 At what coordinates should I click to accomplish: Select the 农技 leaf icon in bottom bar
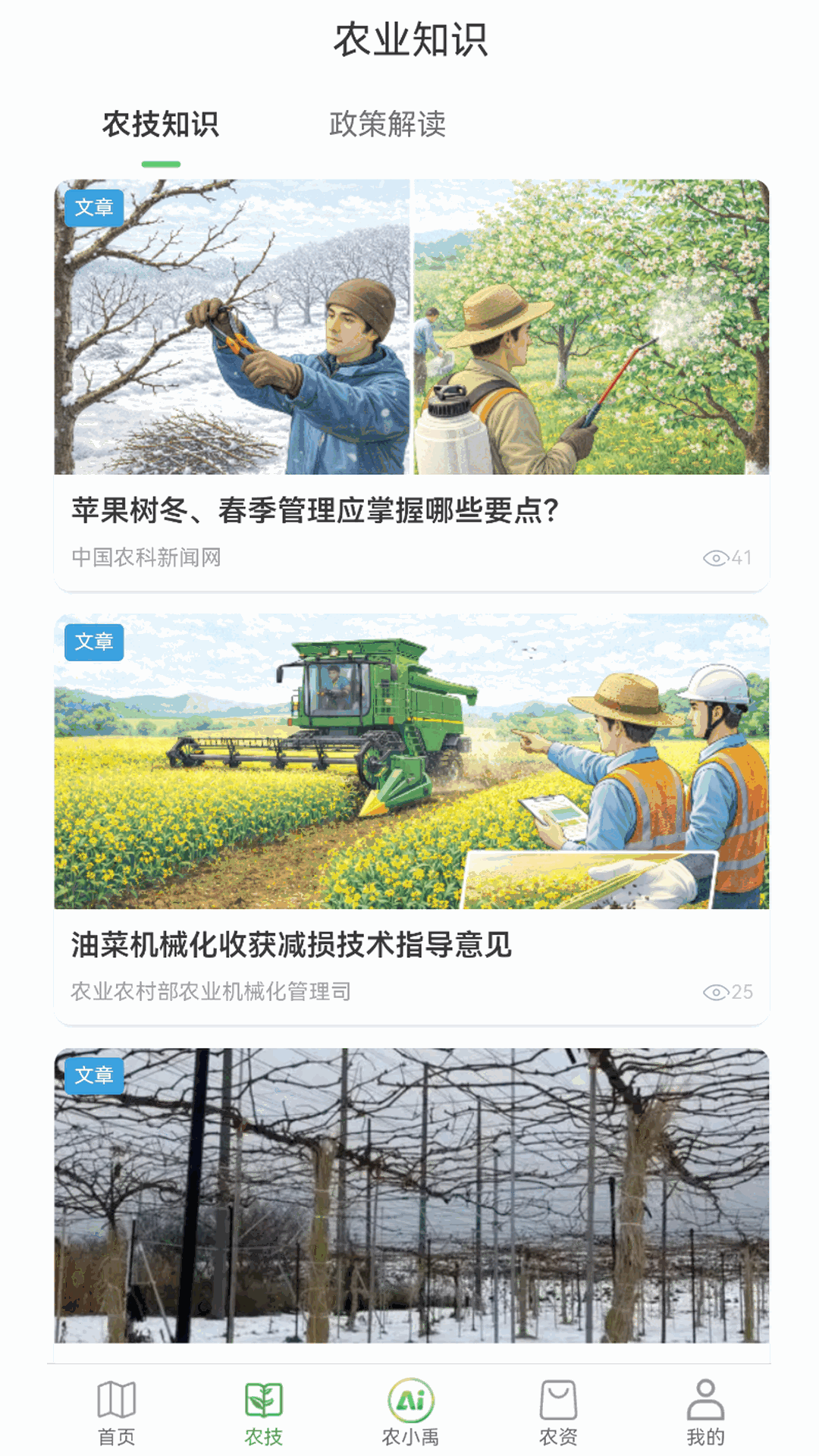pos(261,1407)
